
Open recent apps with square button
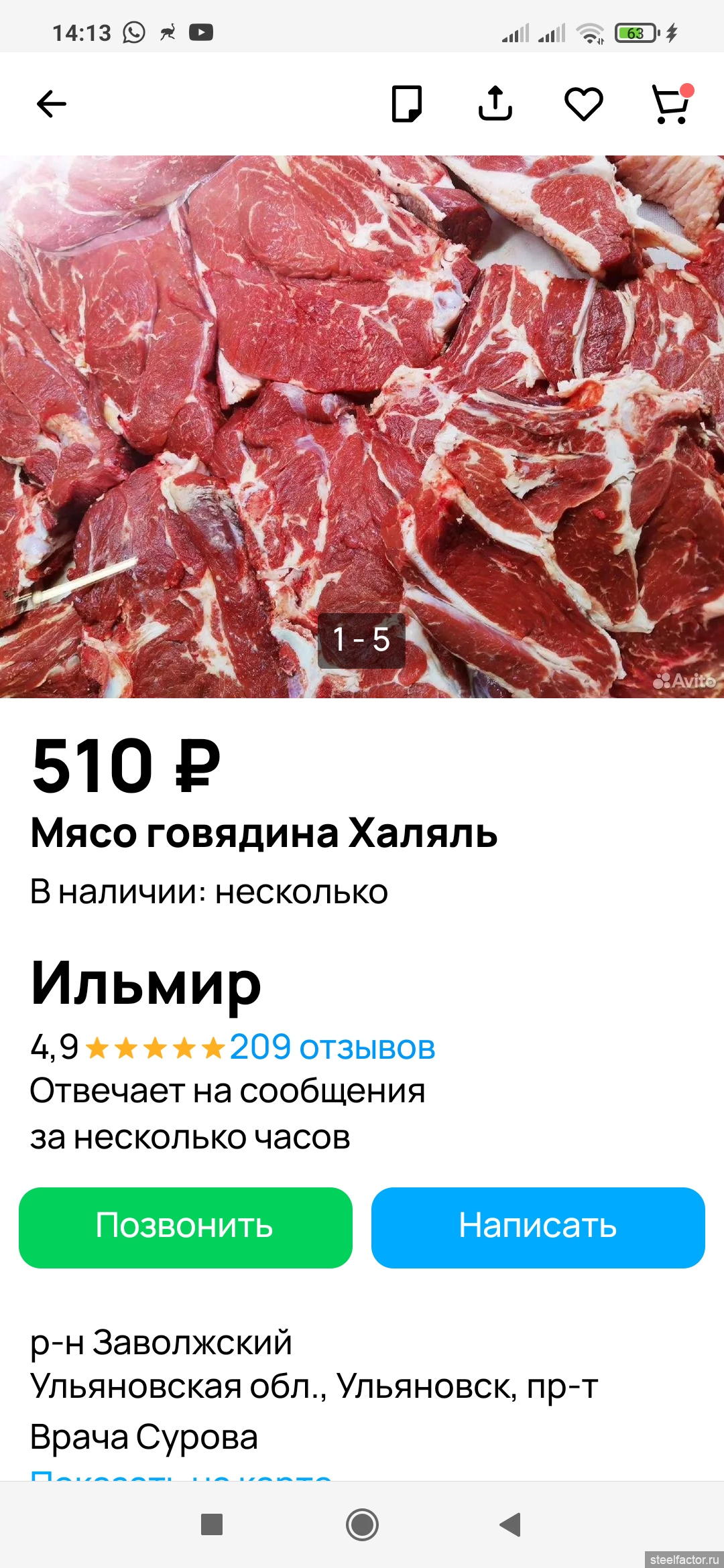click(212, 1524)
